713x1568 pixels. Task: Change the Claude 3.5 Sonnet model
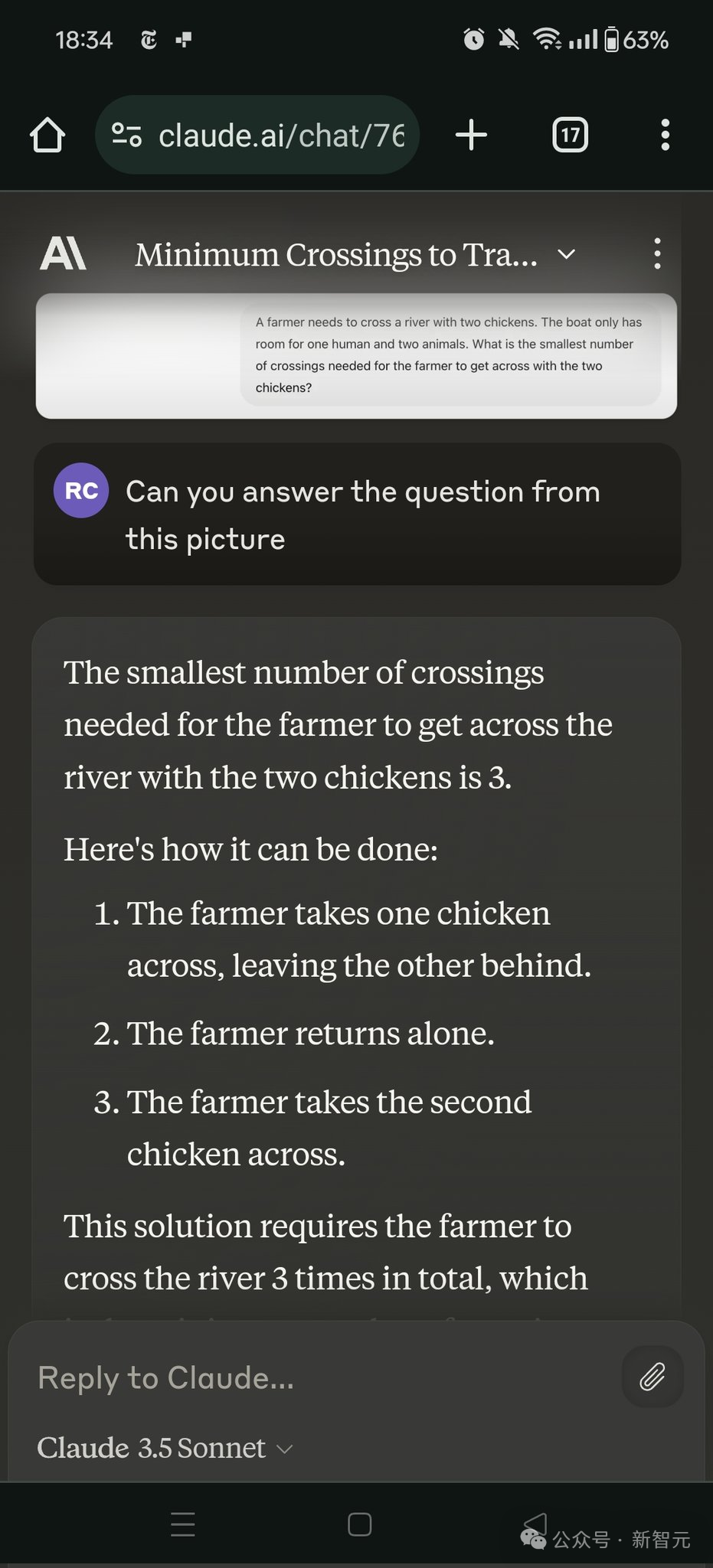165,1449
